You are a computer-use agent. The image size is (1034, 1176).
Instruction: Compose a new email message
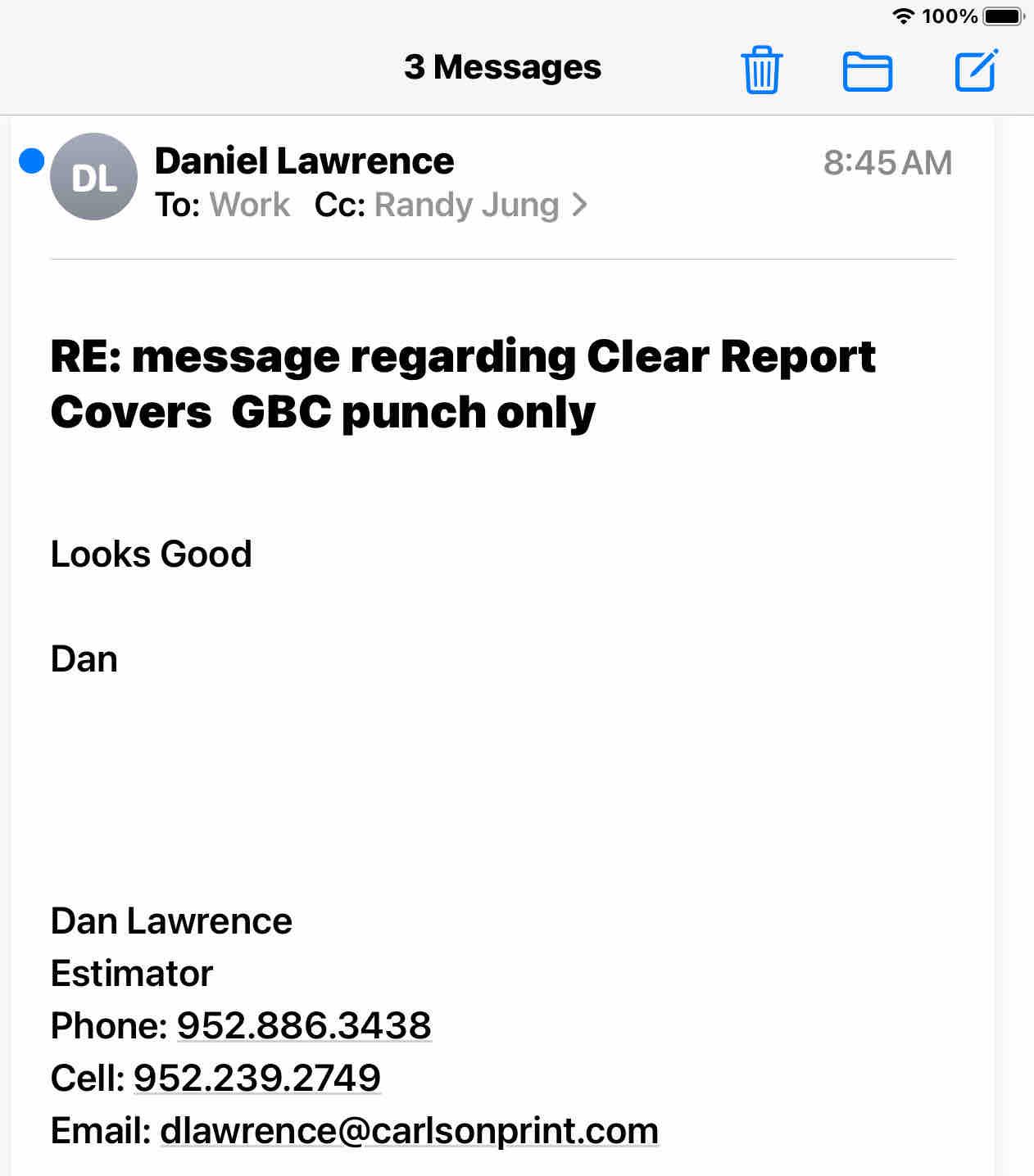pyautogui.click(x=976, y=70)
